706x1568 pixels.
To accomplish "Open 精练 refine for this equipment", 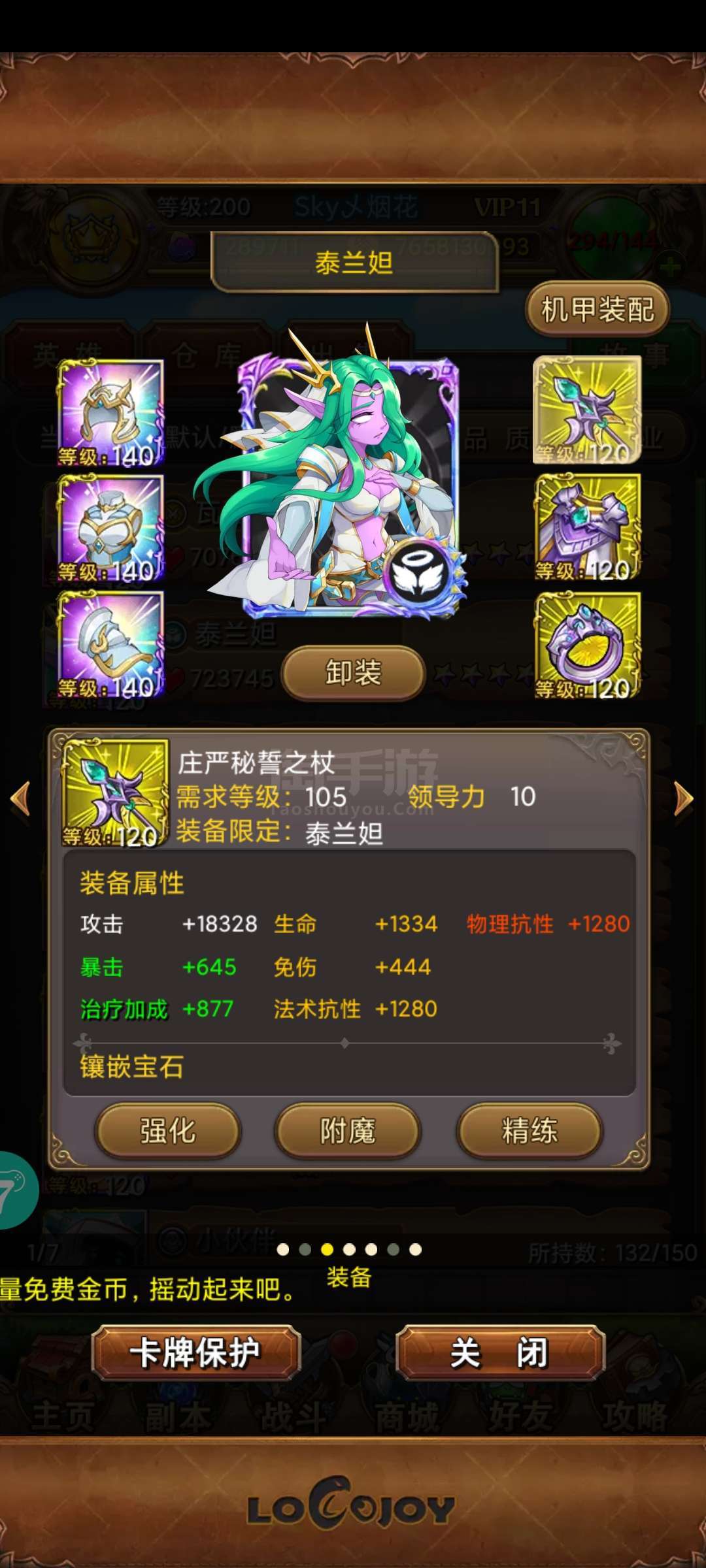I will (x=529, y=1130).
